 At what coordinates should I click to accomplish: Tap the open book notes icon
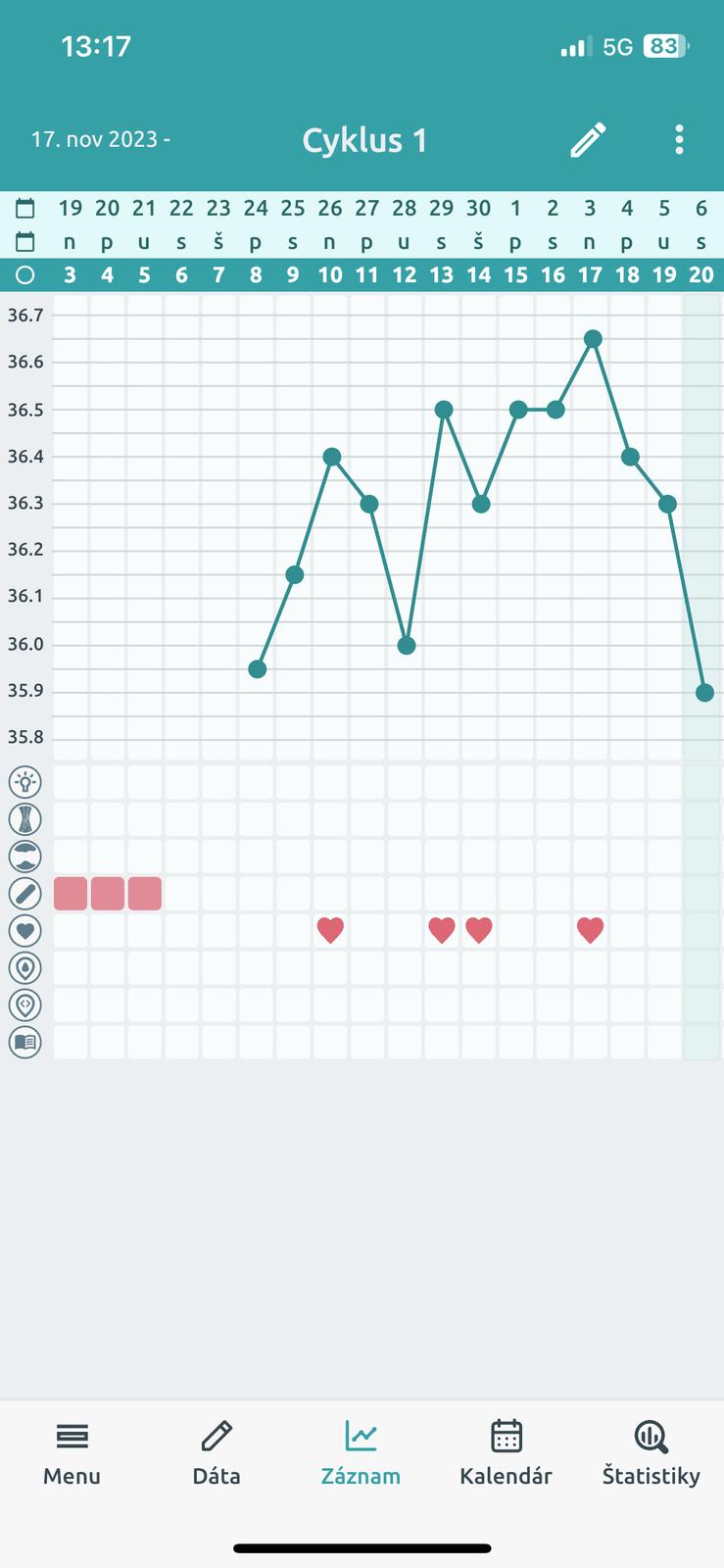click(25, 1042)
